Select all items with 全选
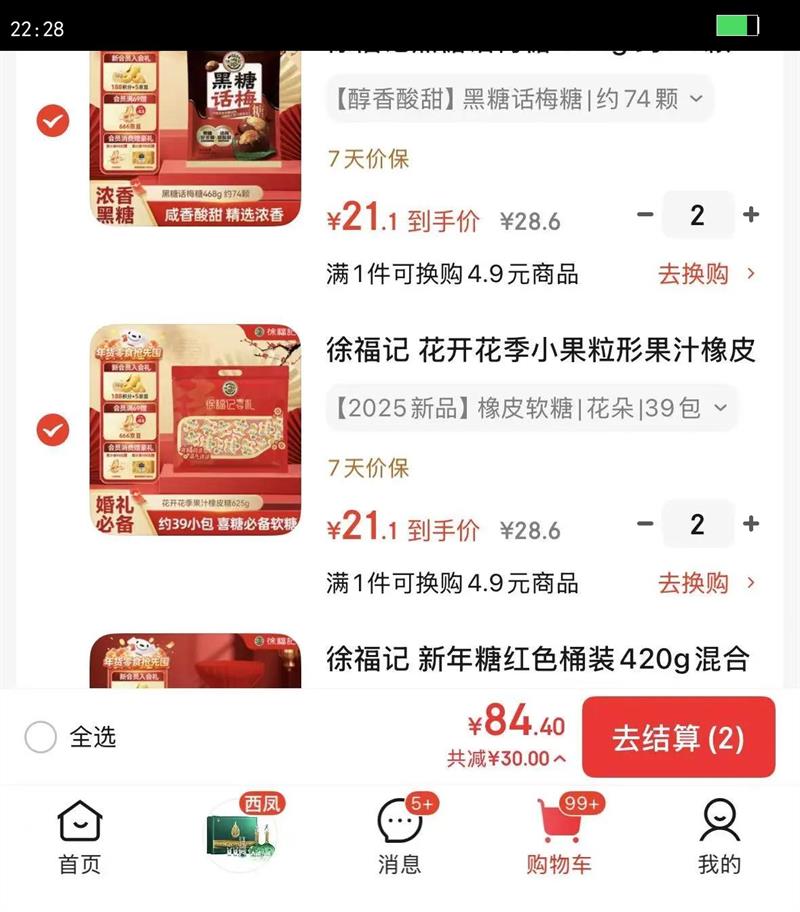This screenshot has height=912, width=800. coord(70,737)
